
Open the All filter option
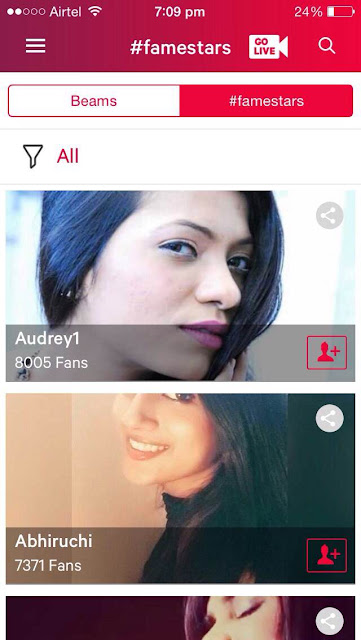coord(51,156)
